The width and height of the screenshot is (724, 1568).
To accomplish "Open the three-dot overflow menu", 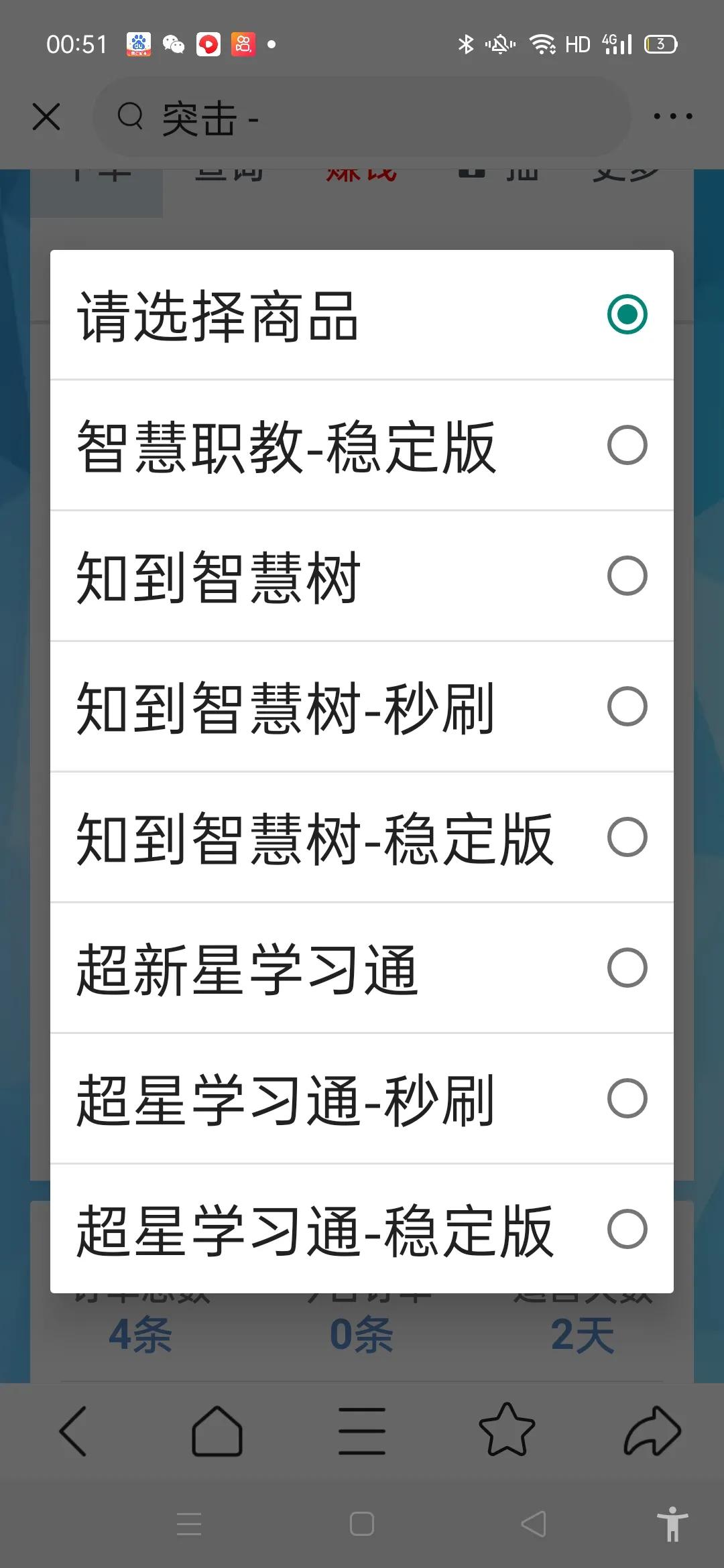I will point(672,117).
